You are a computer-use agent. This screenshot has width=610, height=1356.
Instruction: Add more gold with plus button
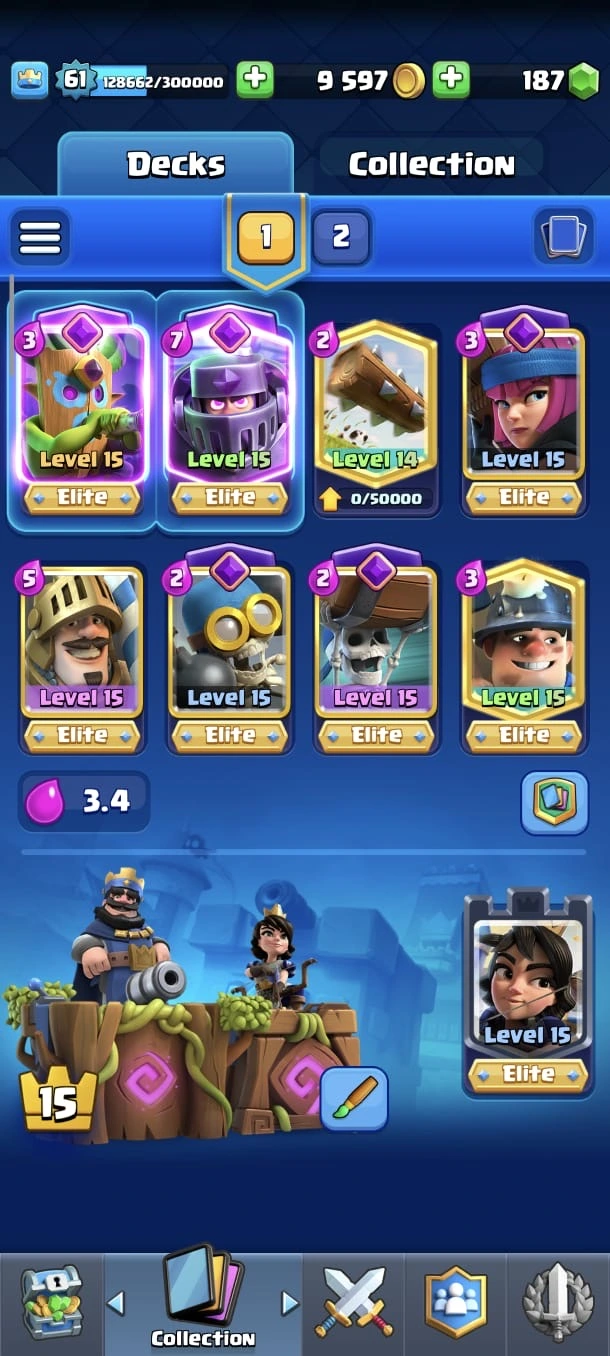(x=451, y=80)
